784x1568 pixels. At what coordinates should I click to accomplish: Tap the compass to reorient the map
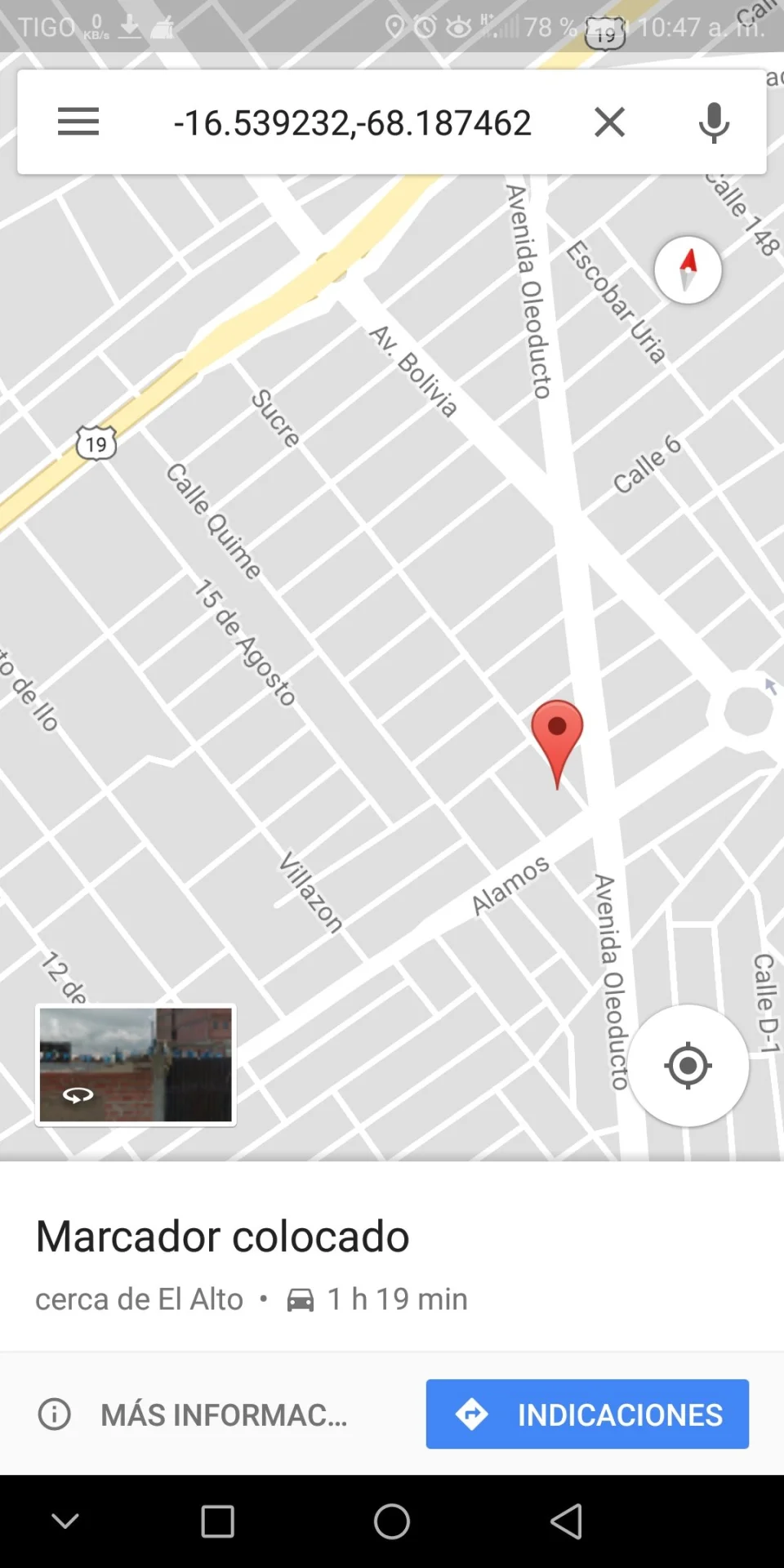click(x=688, y=270)
